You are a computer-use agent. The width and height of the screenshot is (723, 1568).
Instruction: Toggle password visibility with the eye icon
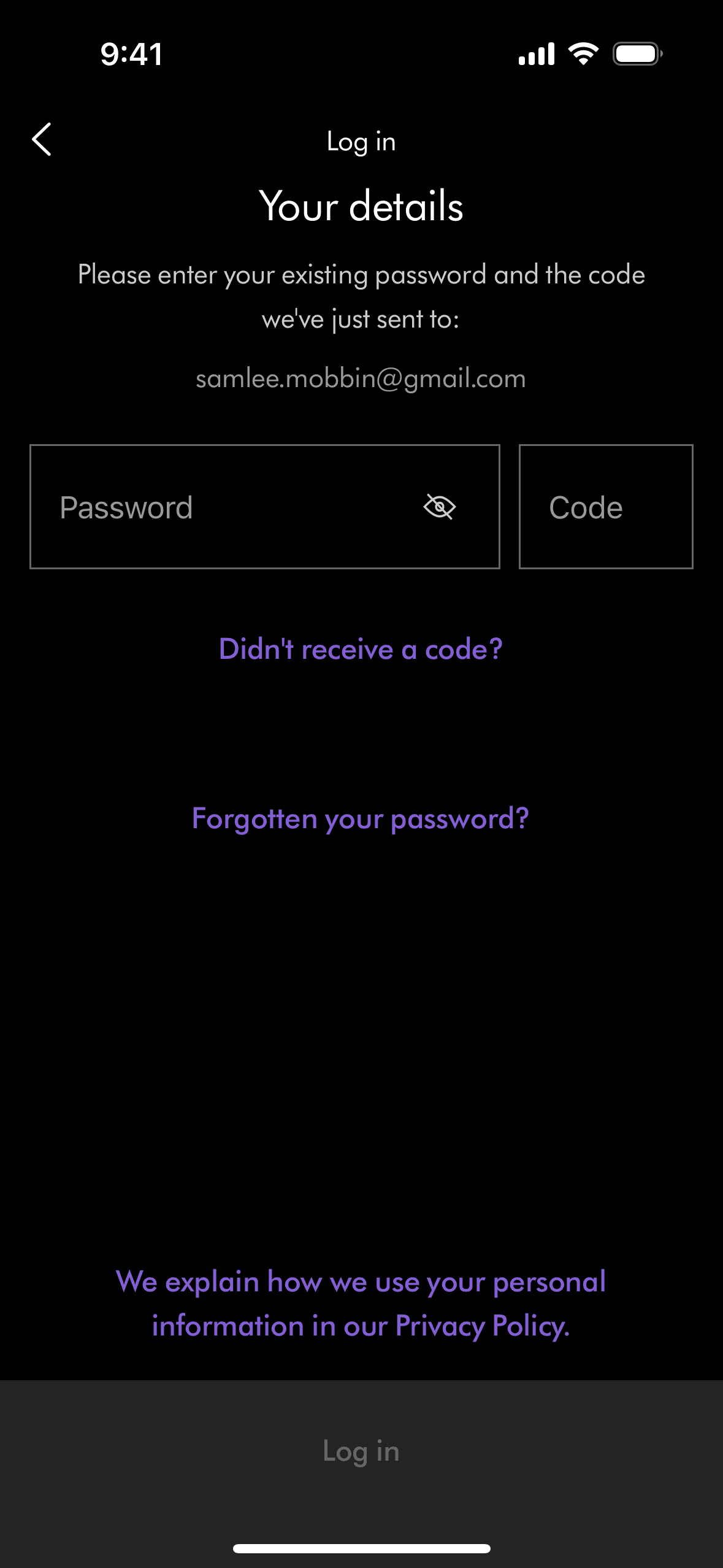tap(439, 507)
